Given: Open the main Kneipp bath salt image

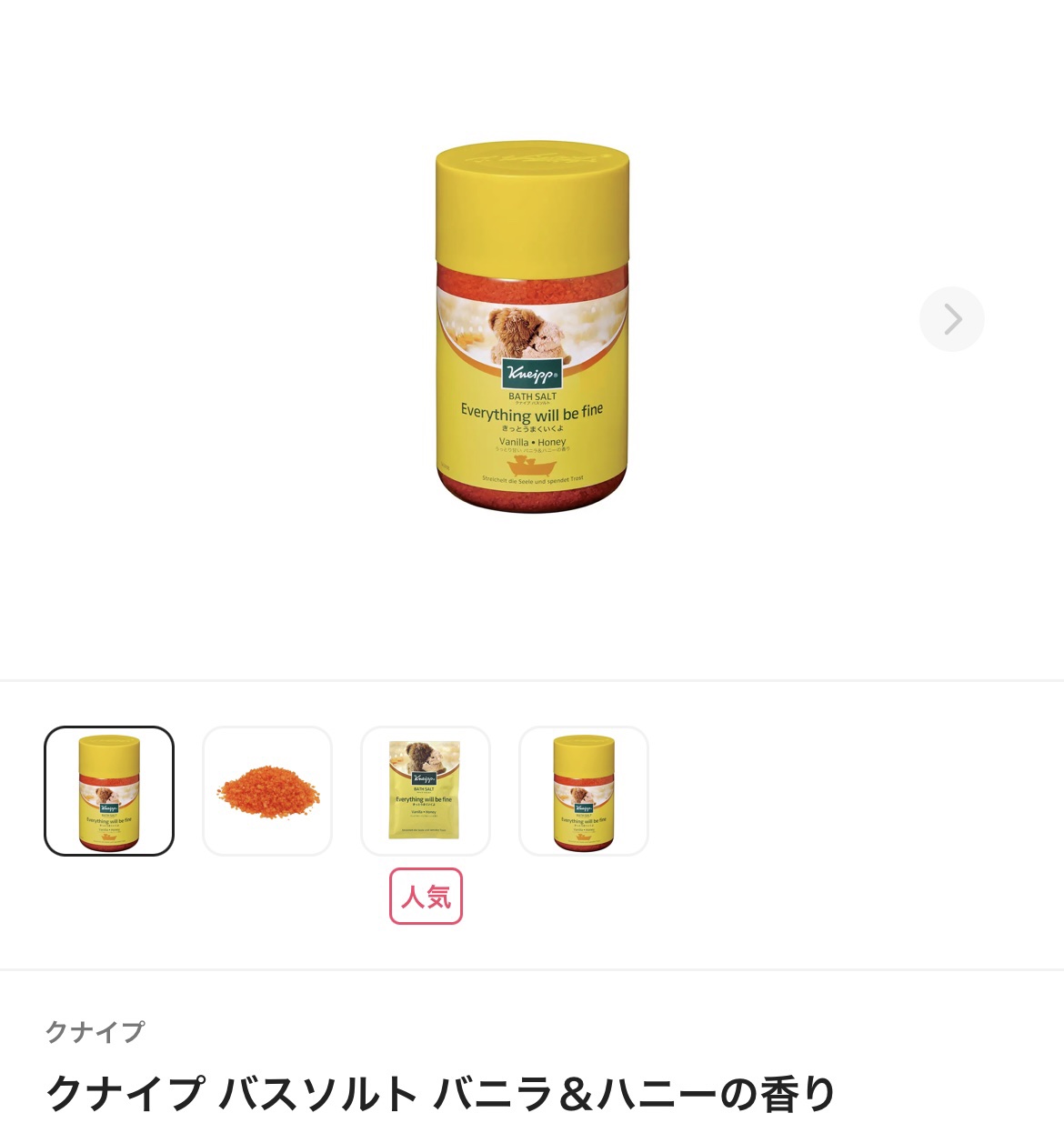Looking at the screenshot, I should point(532,327).
